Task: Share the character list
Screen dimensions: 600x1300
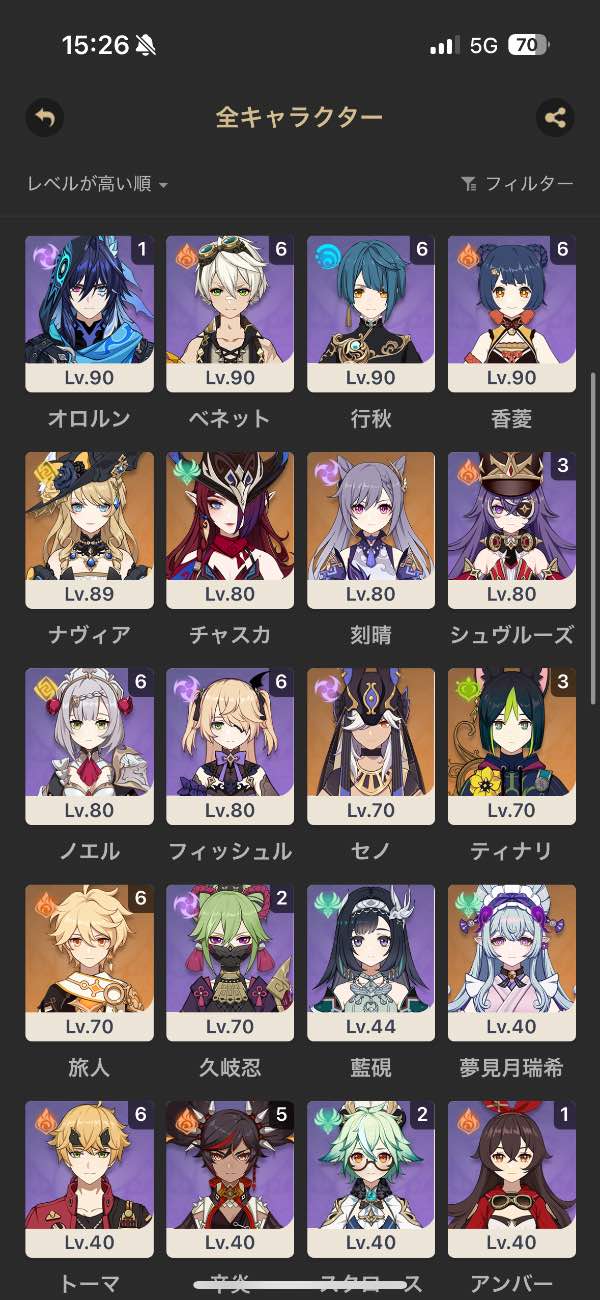Action: pyautogui.click(x=555, y=118)
